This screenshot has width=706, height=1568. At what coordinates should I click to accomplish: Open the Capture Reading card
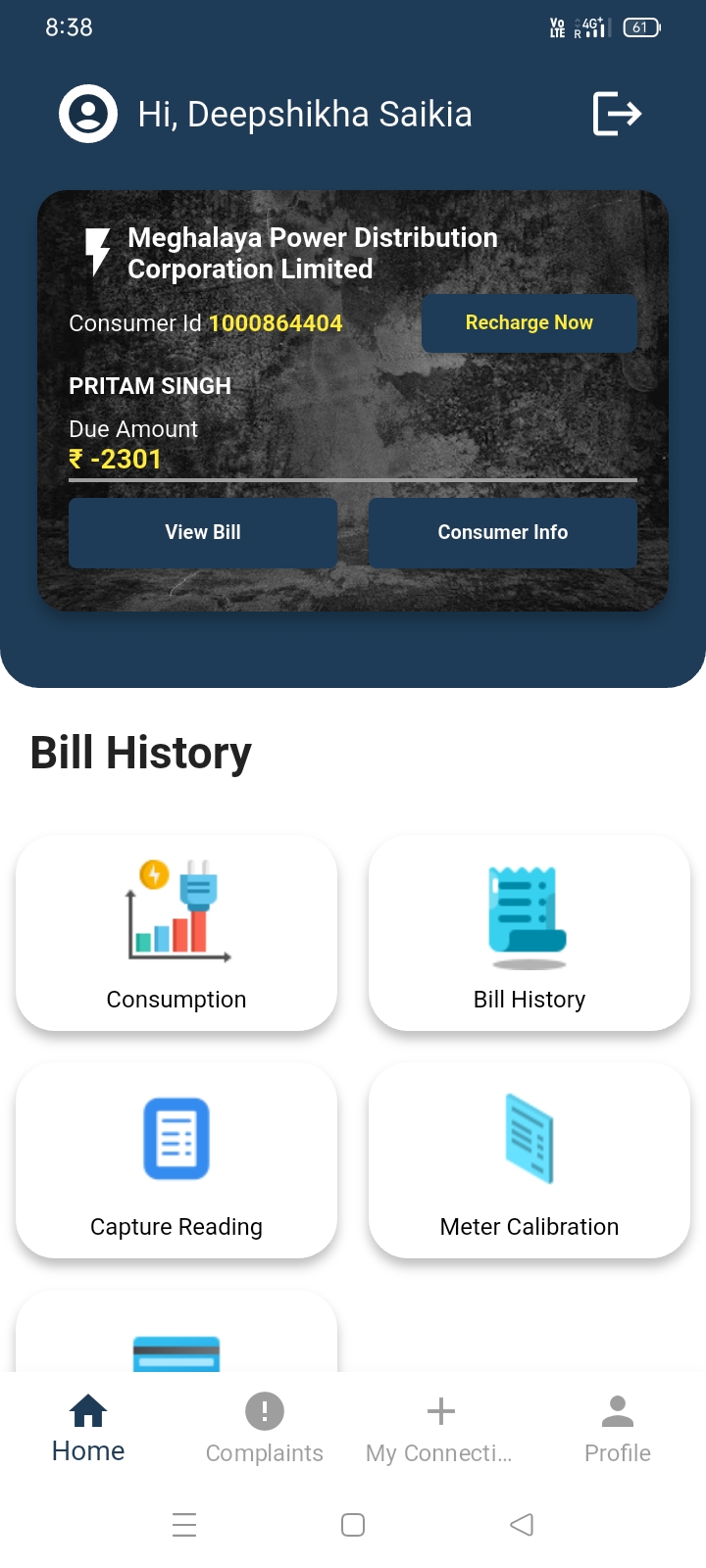(176, 1160)
